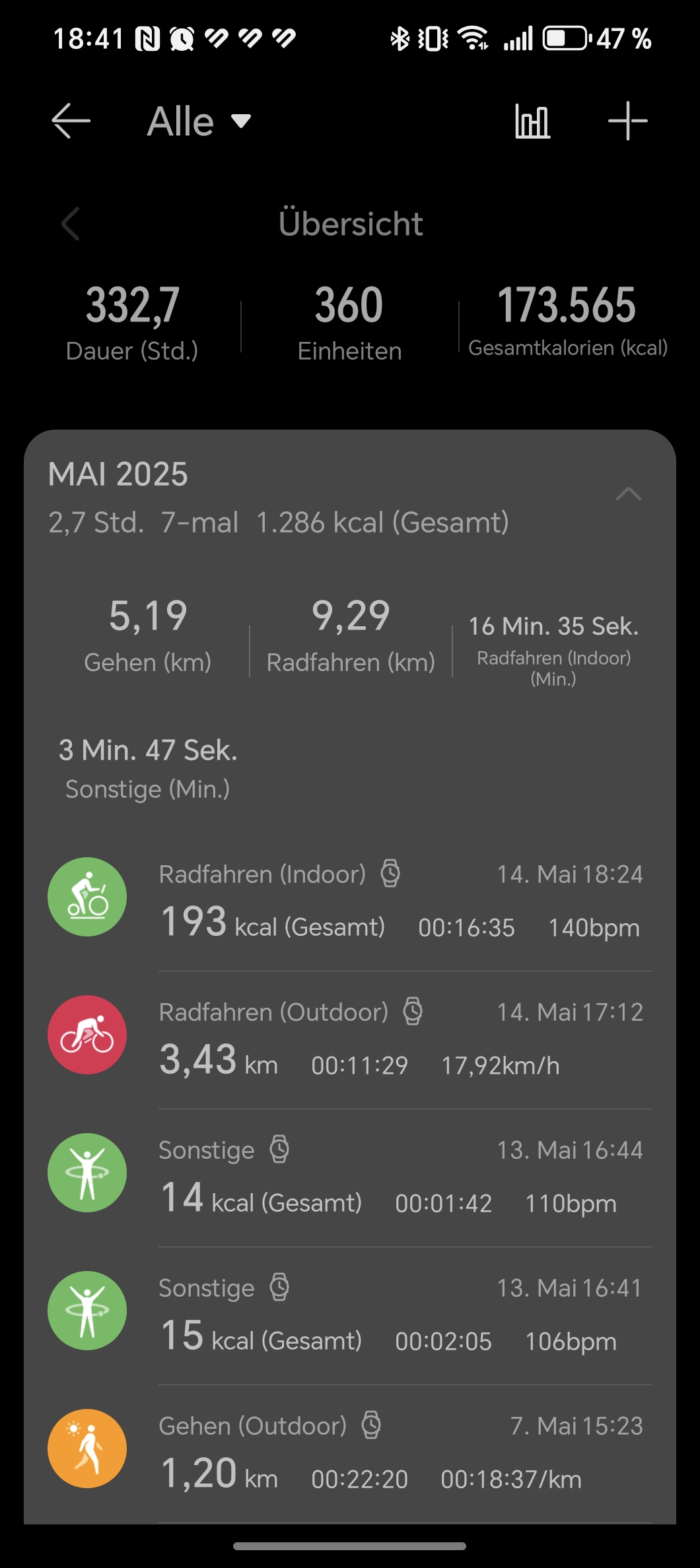This screenshot has width=700, height=1568.
Task: Open the Alle activity filter dropdown
Action: click(x=199, y=121)
